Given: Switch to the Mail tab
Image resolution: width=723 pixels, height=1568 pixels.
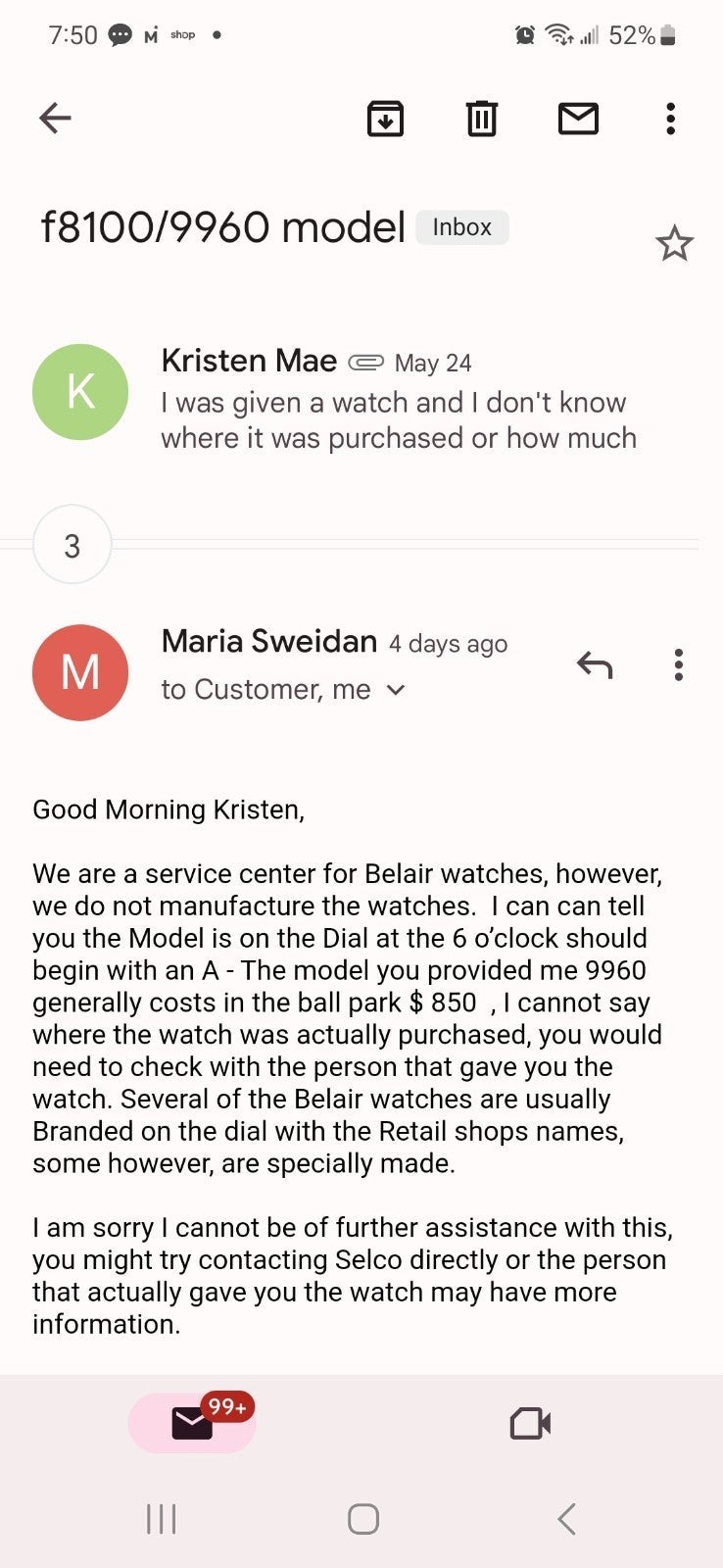Looking at the screenshot, I should (x=192, y=1422).
